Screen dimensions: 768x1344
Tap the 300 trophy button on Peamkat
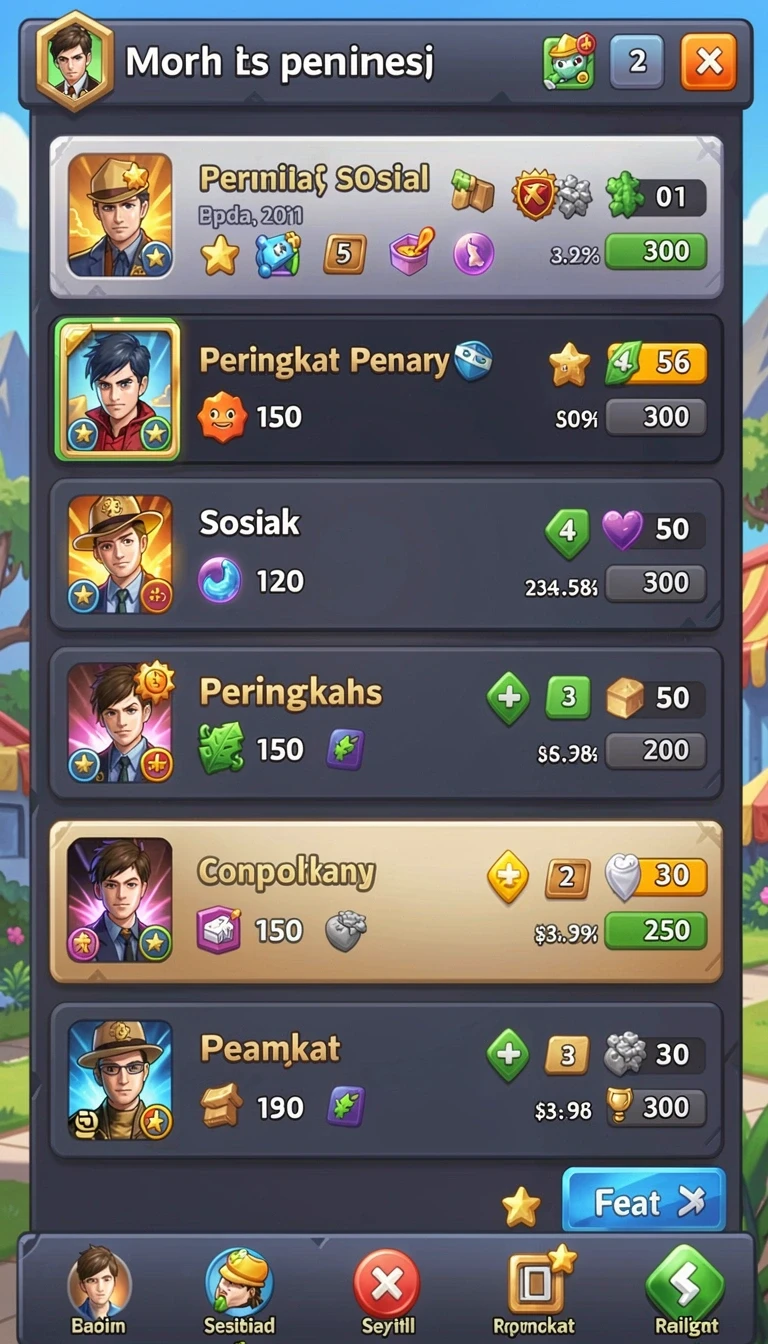[x=656, y=1107]
